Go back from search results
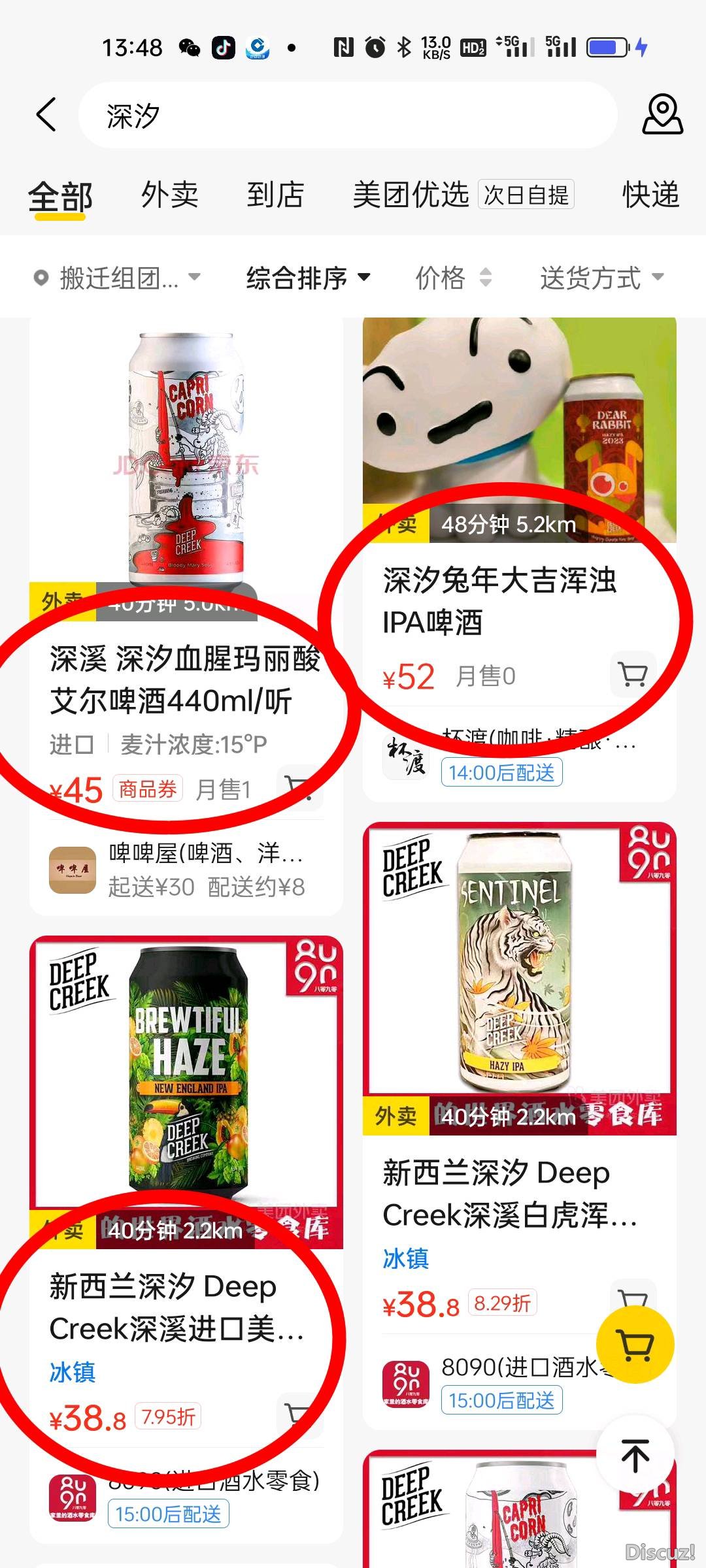The image size is (706, 1568). click(x=46, y=115)
